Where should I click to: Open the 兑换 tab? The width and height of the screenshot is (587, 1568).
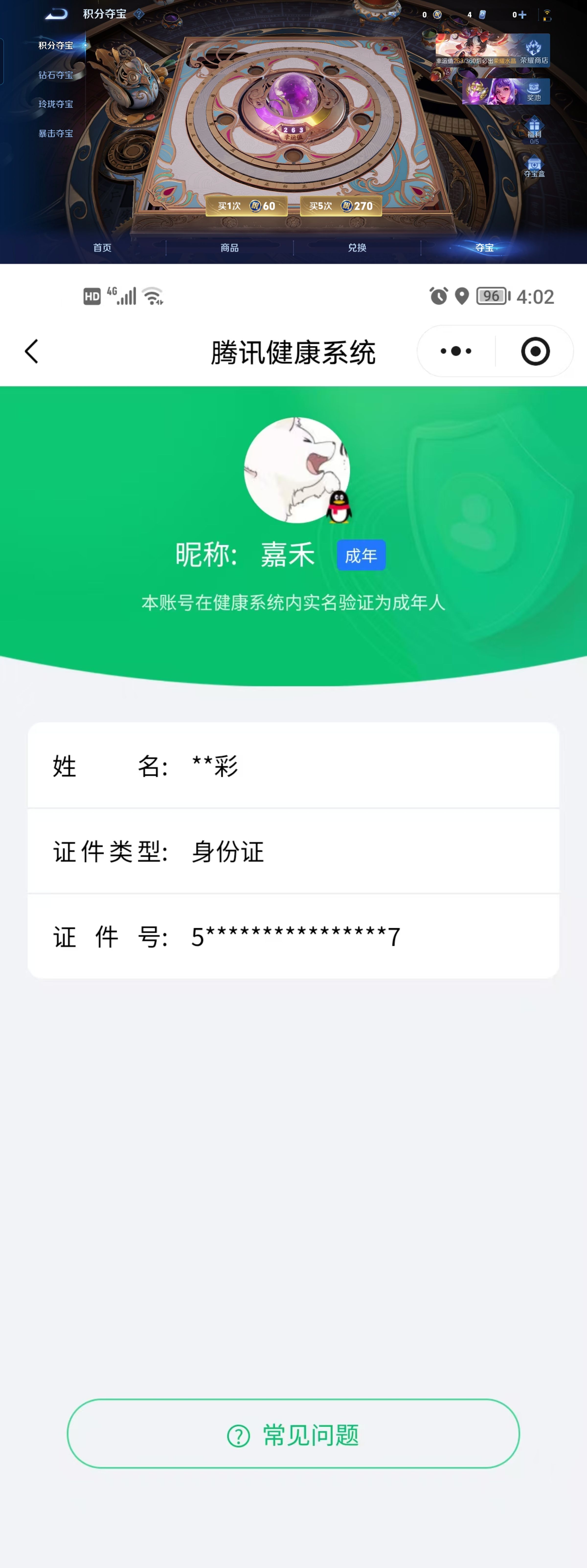tap(357, 248)
